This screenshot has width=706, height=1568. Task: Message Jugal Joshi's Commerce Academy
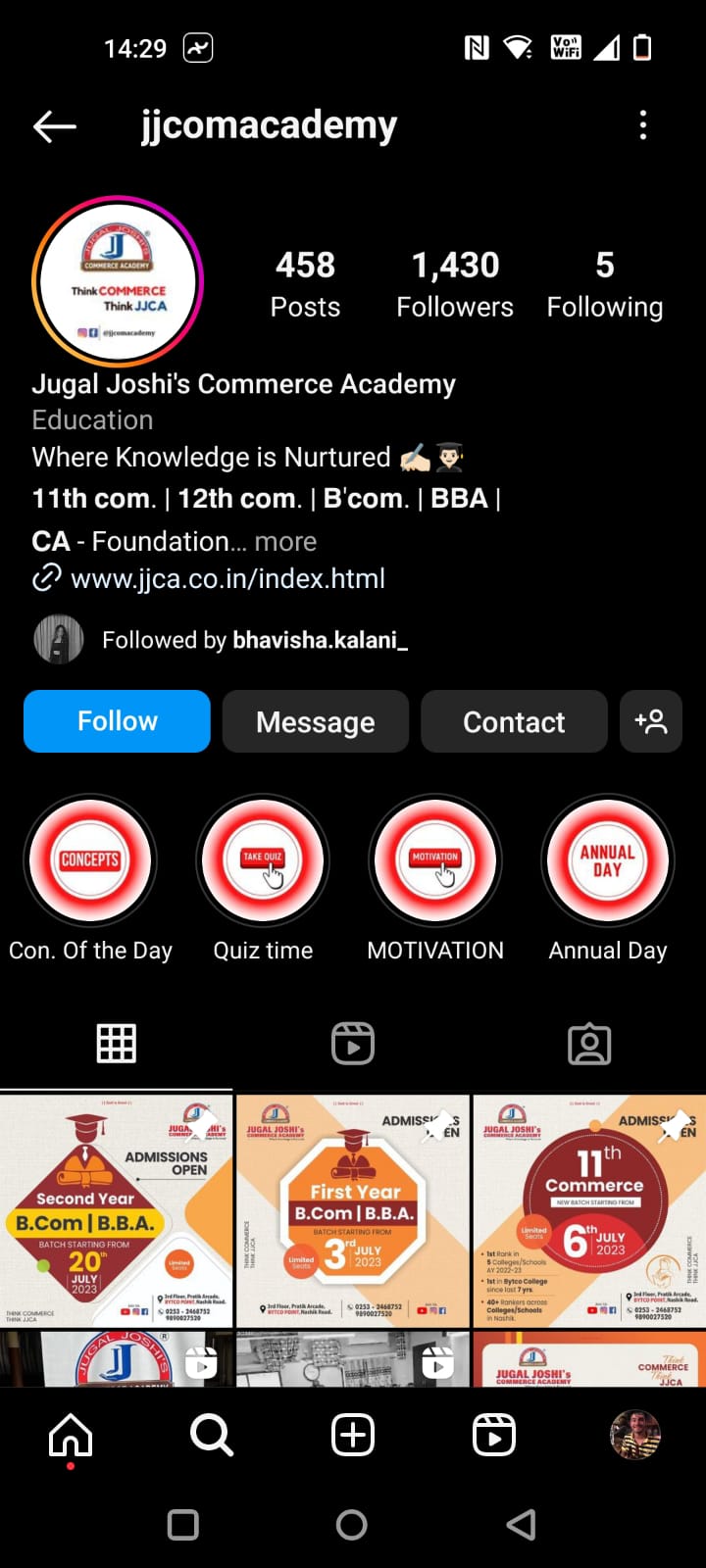click(x=315, y=721)
